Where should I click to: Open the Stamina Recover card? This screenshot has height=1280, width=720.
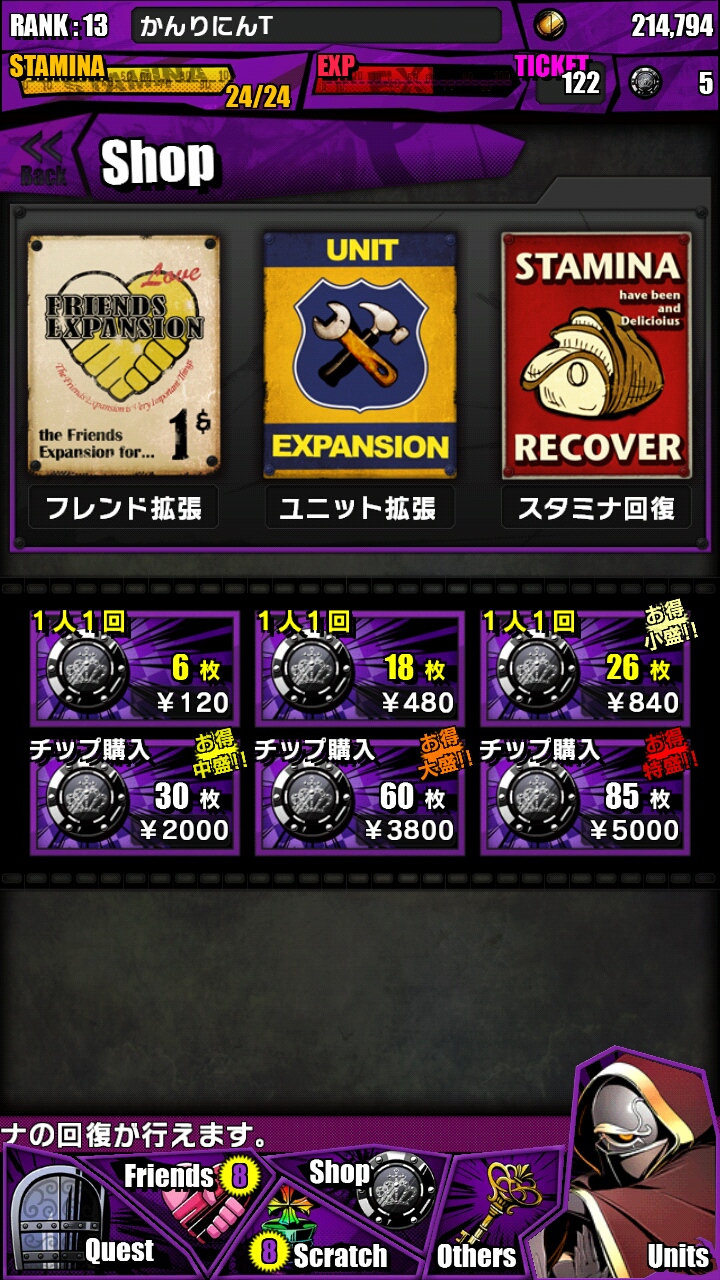596,379
